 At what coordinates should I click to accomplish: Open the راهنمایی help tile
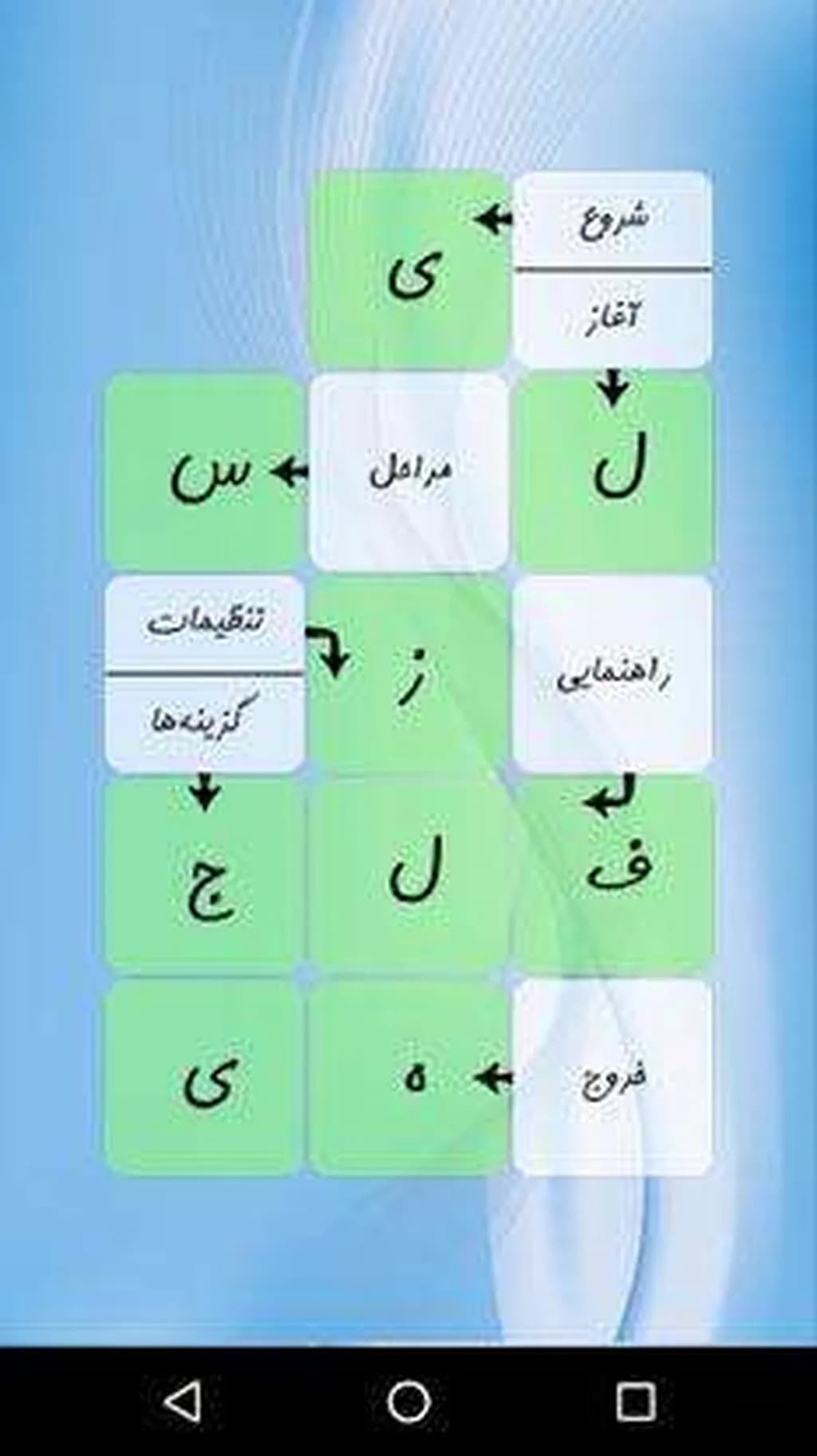click(612, 675)
